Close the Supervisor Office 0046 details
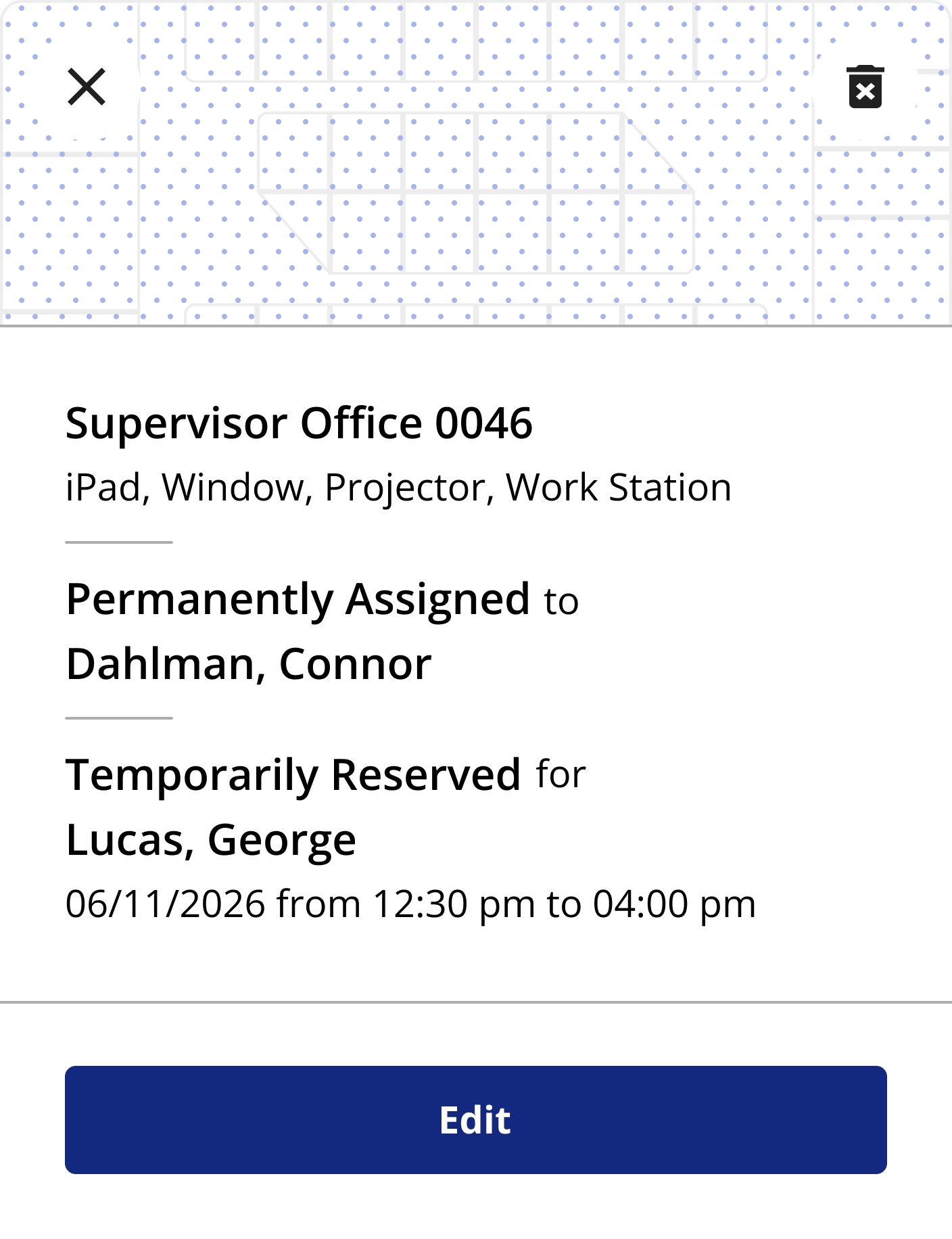This screenshot has height=1239, width=952. (87, 87)
